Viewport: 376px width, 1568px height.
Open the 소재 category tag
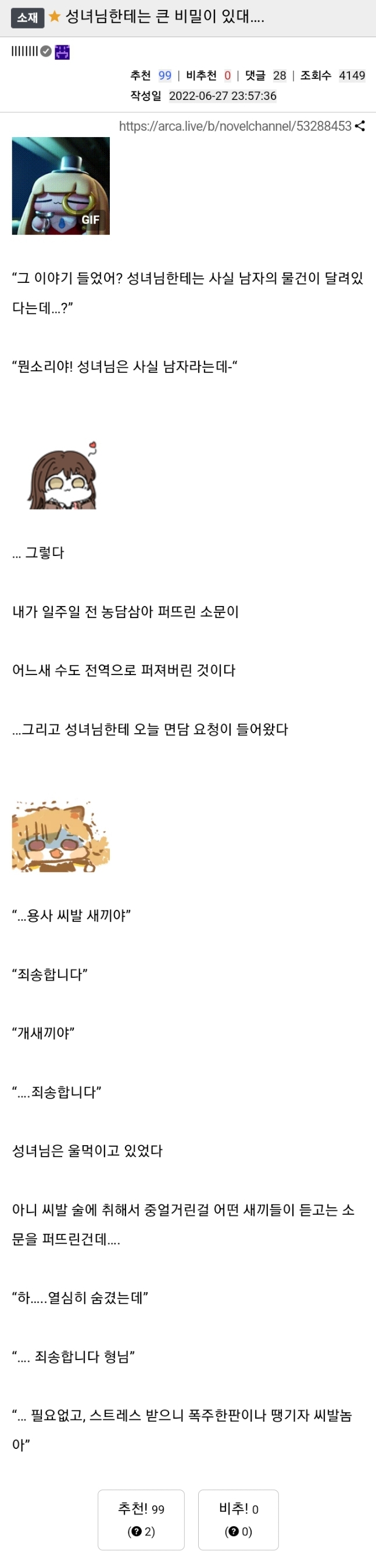coord(27,17)
